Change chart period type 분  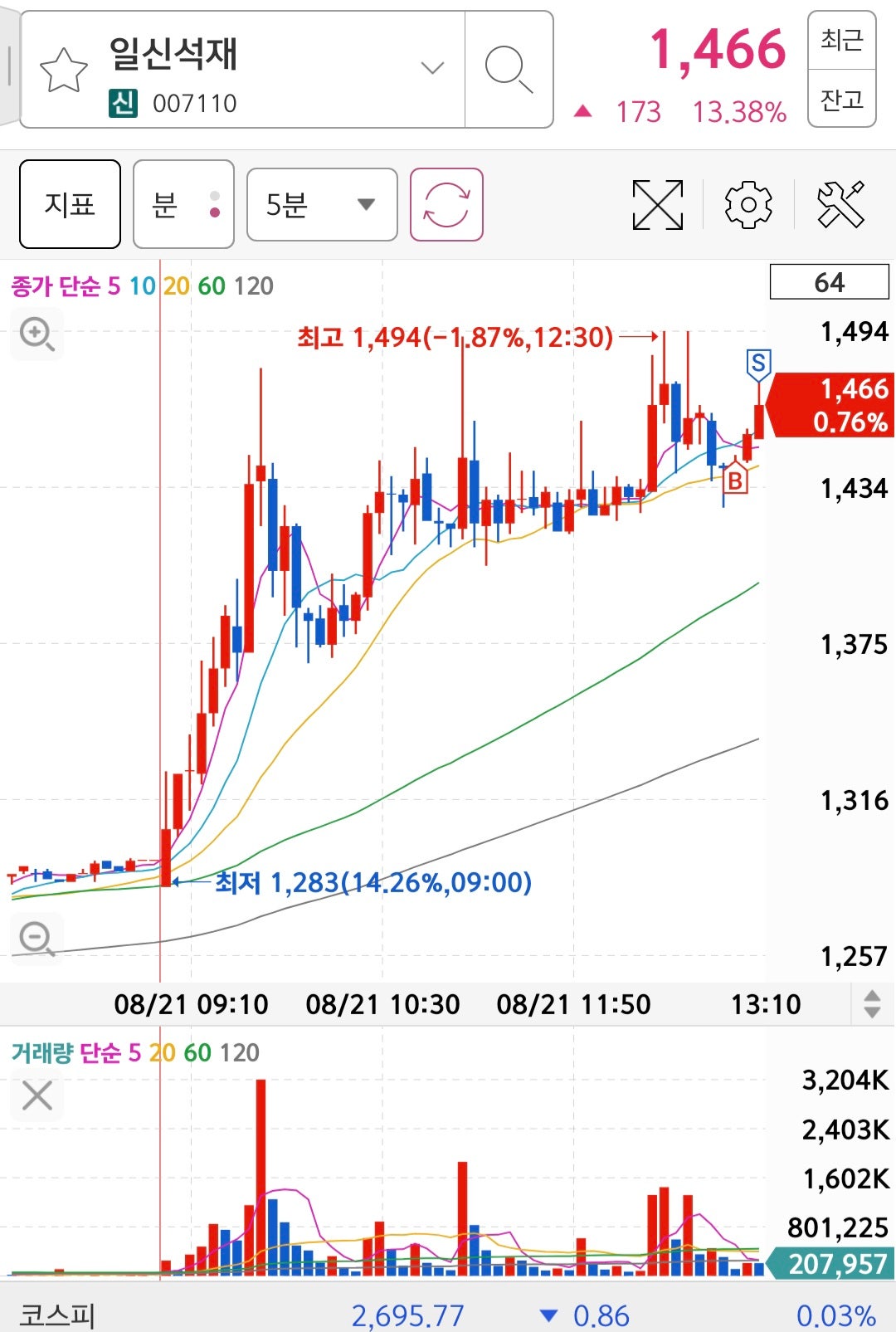(183, 204)
